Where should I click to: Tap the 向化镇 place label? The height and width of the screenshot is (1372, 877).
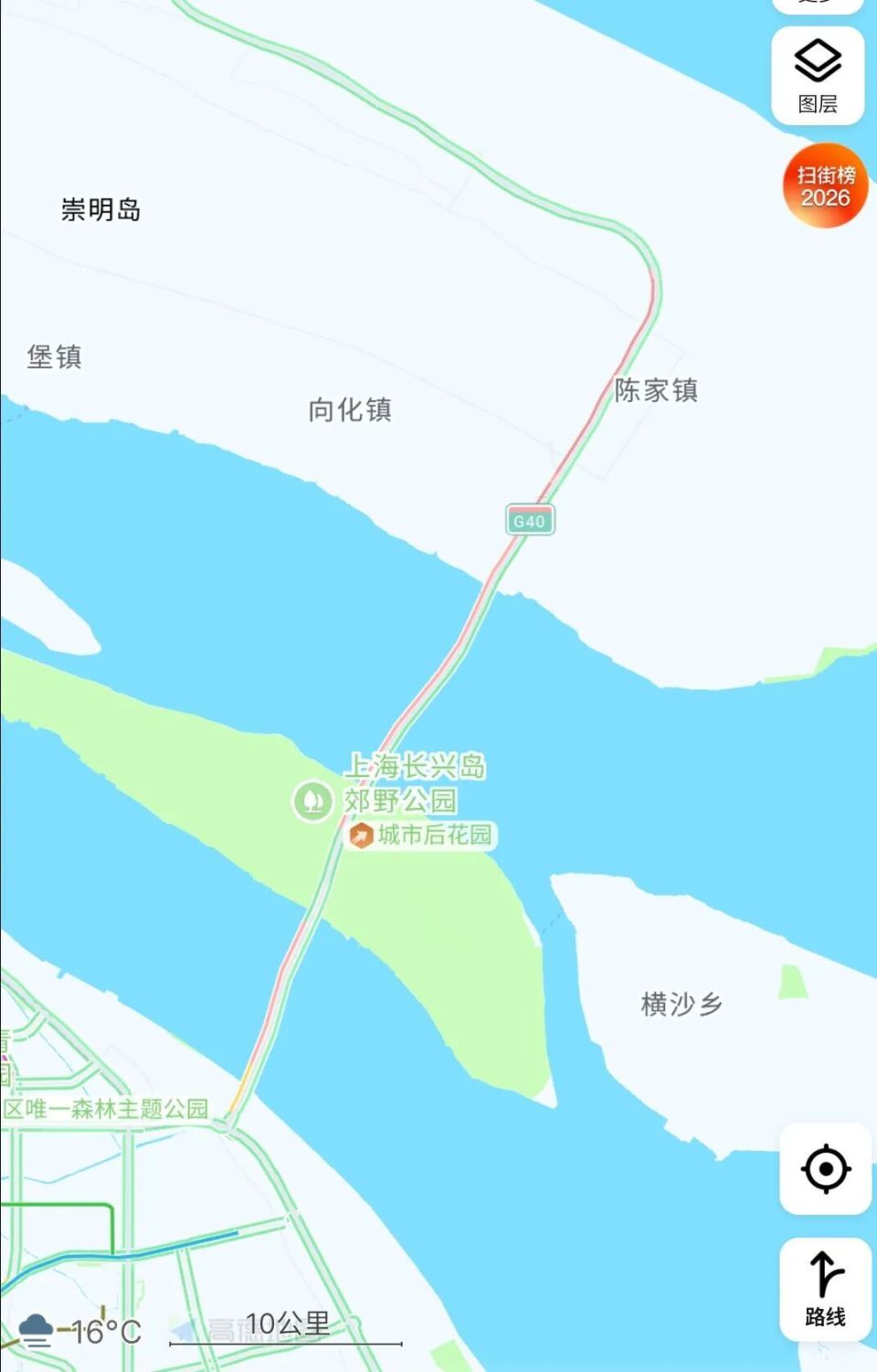(349, 411)
